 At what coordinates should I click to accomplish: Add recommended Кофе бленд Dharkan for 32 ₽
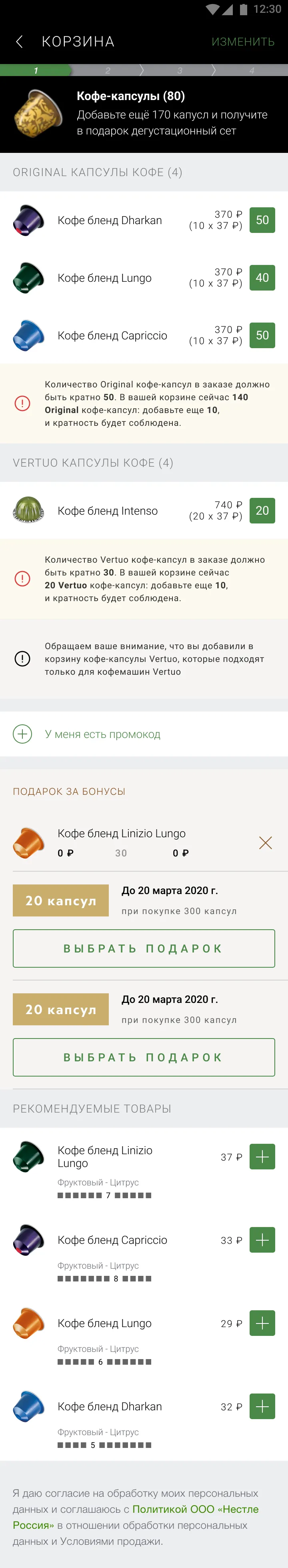[262, 1406]
